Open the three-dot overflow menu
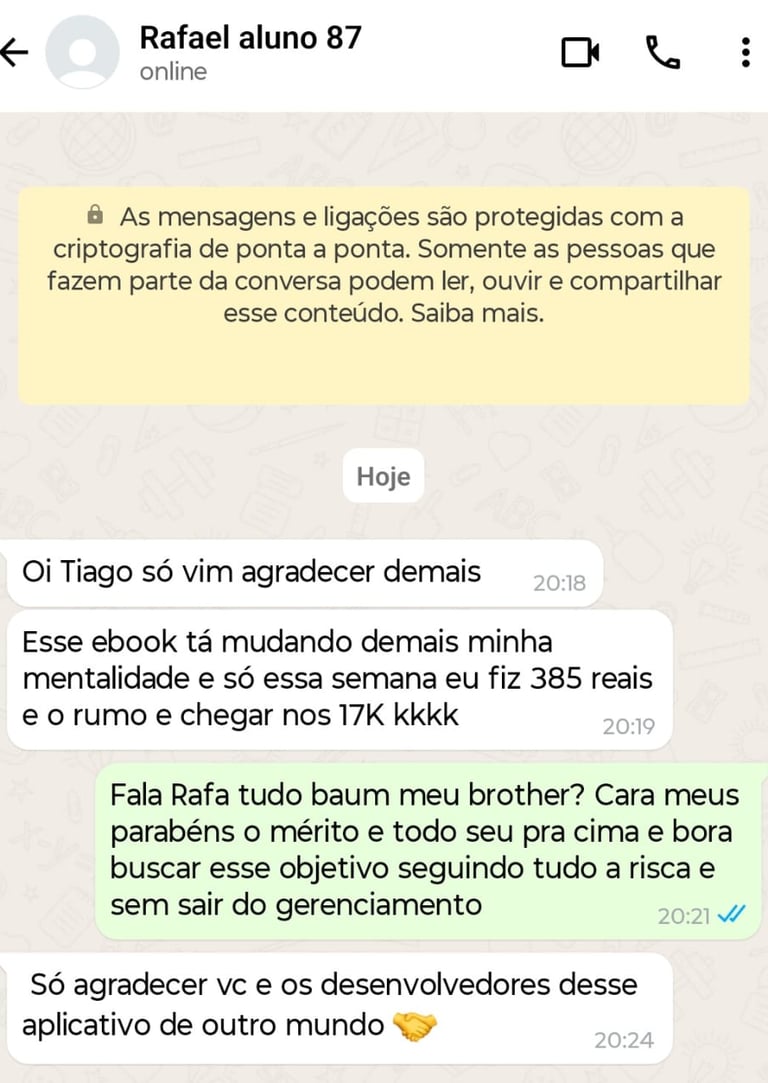Viewport: 768px width, 1083px height. click(x=745, y=53)
